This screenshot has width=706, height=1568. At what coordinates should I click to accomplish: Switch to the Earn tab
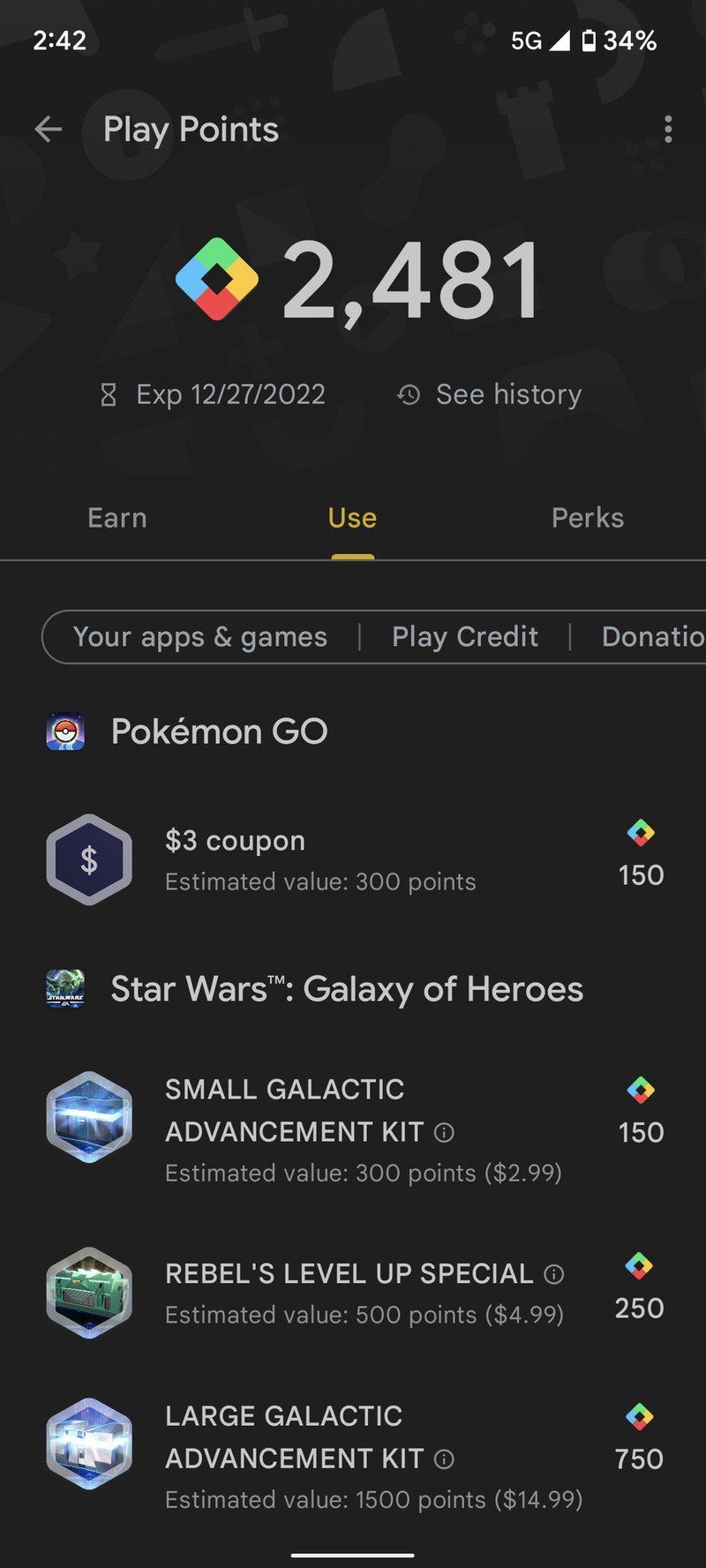[x=116, y=518]
